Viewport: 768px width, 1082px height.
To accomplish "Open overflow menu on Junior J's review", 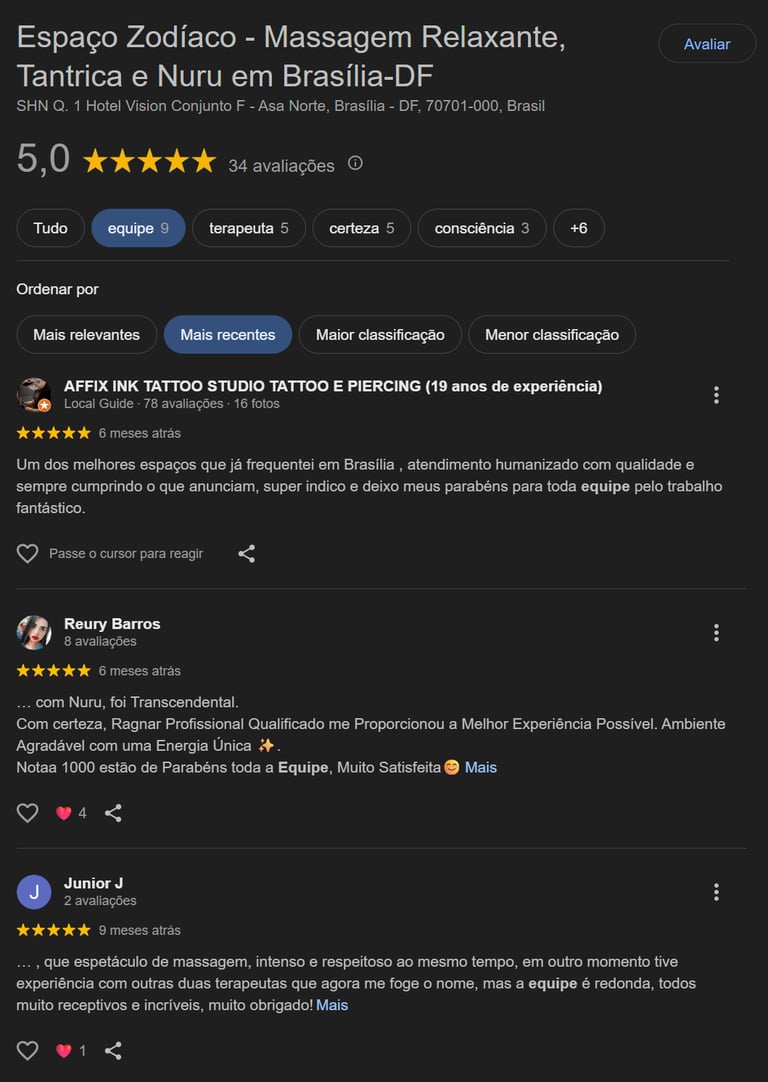I will (x=716, y=892).
